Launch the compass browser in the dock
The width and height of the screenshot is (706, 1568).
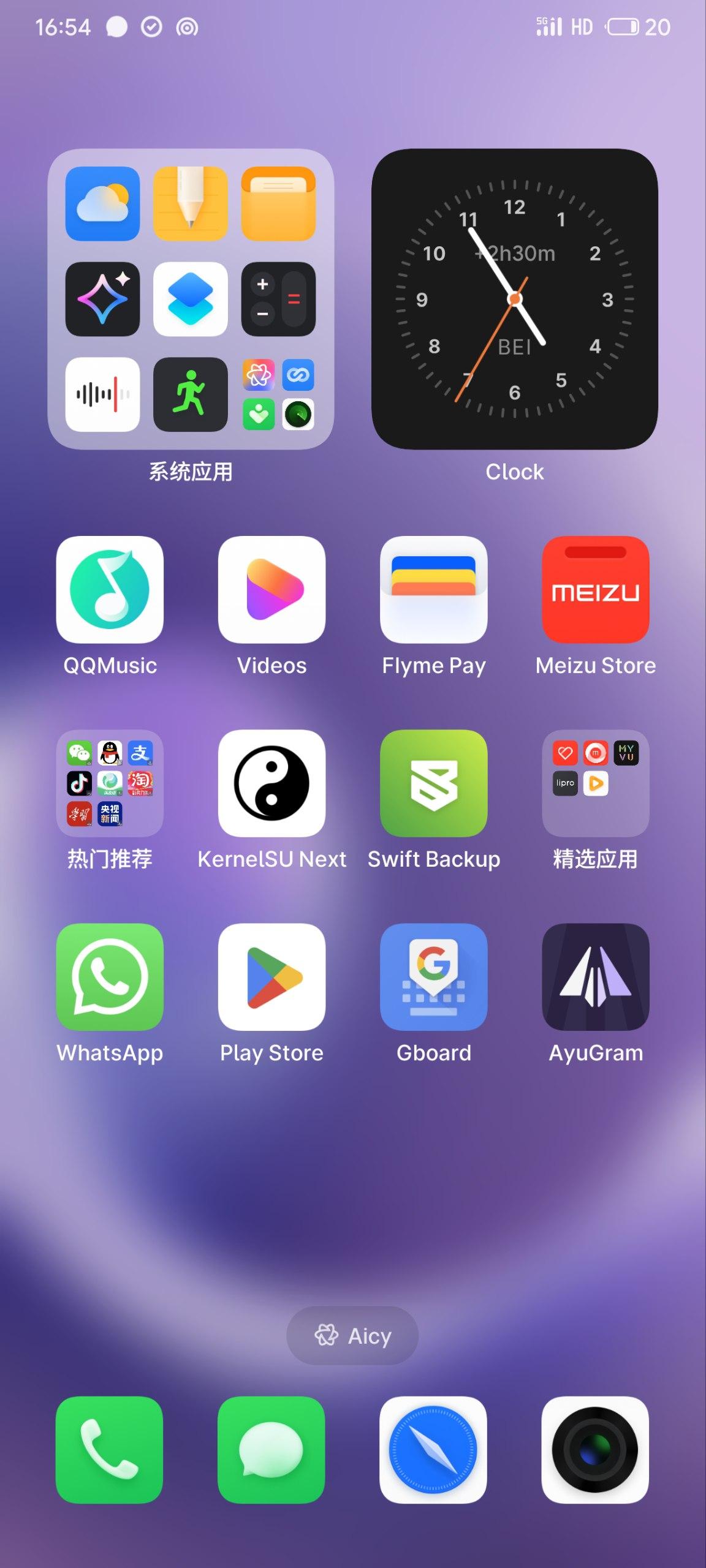click(433, 1449)
